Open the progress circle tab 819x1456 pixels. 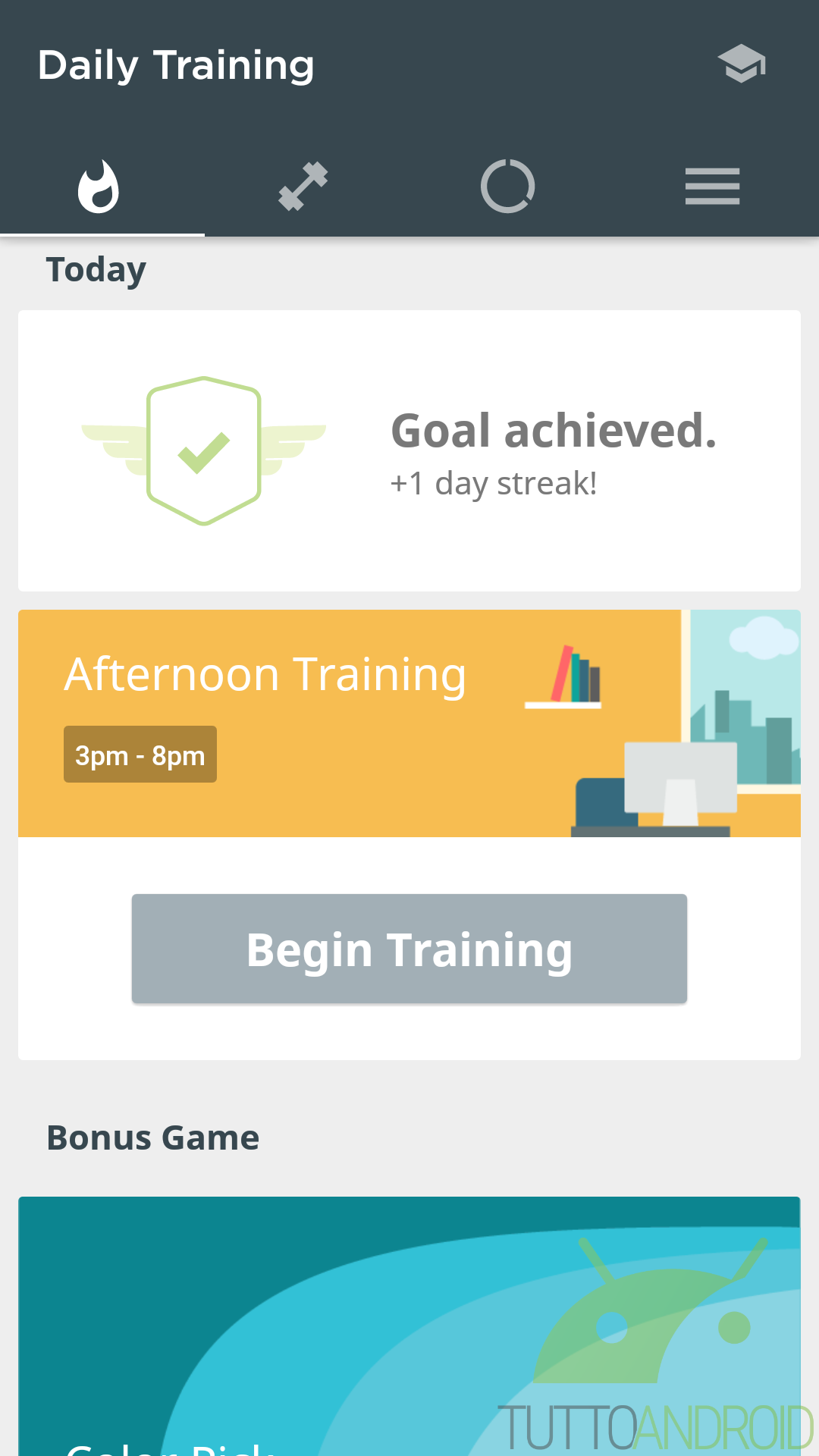coord(508,186)
